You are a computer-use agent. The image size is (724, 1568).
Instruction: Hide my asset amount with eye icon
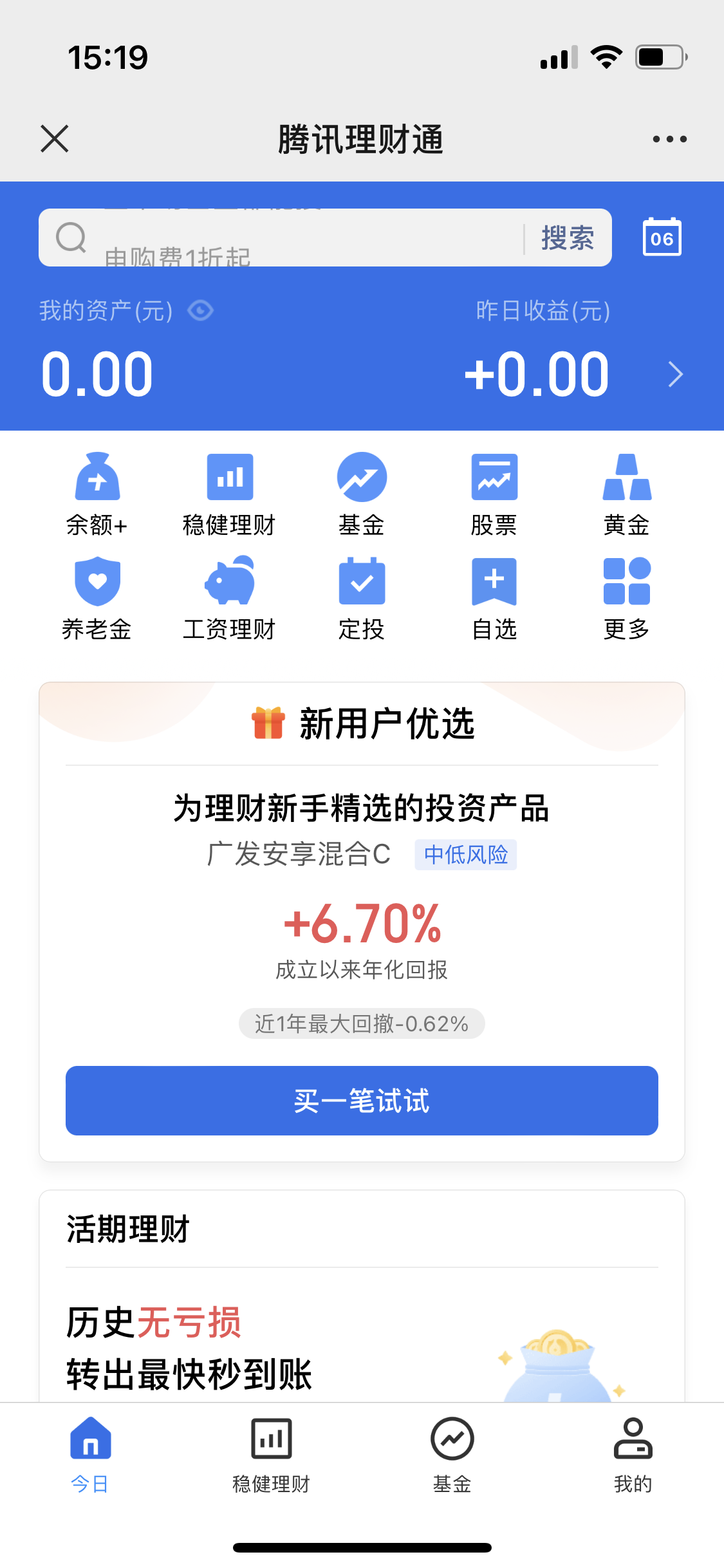[200, 311]
